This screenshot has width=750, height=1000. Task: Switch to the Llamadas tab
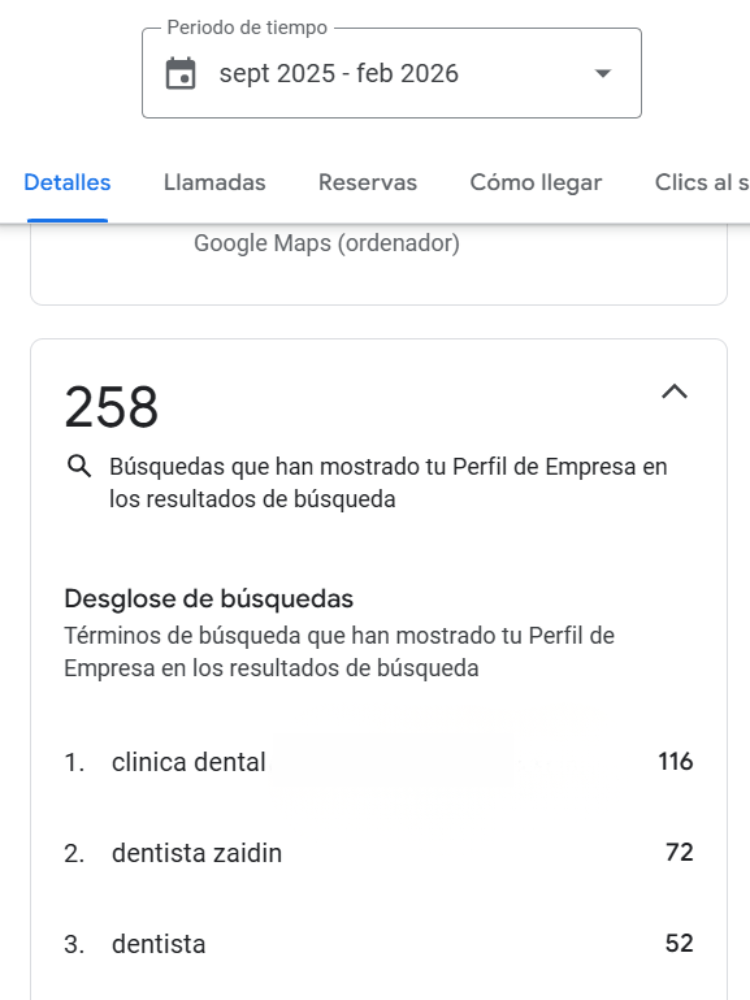[x=214, y=183]
